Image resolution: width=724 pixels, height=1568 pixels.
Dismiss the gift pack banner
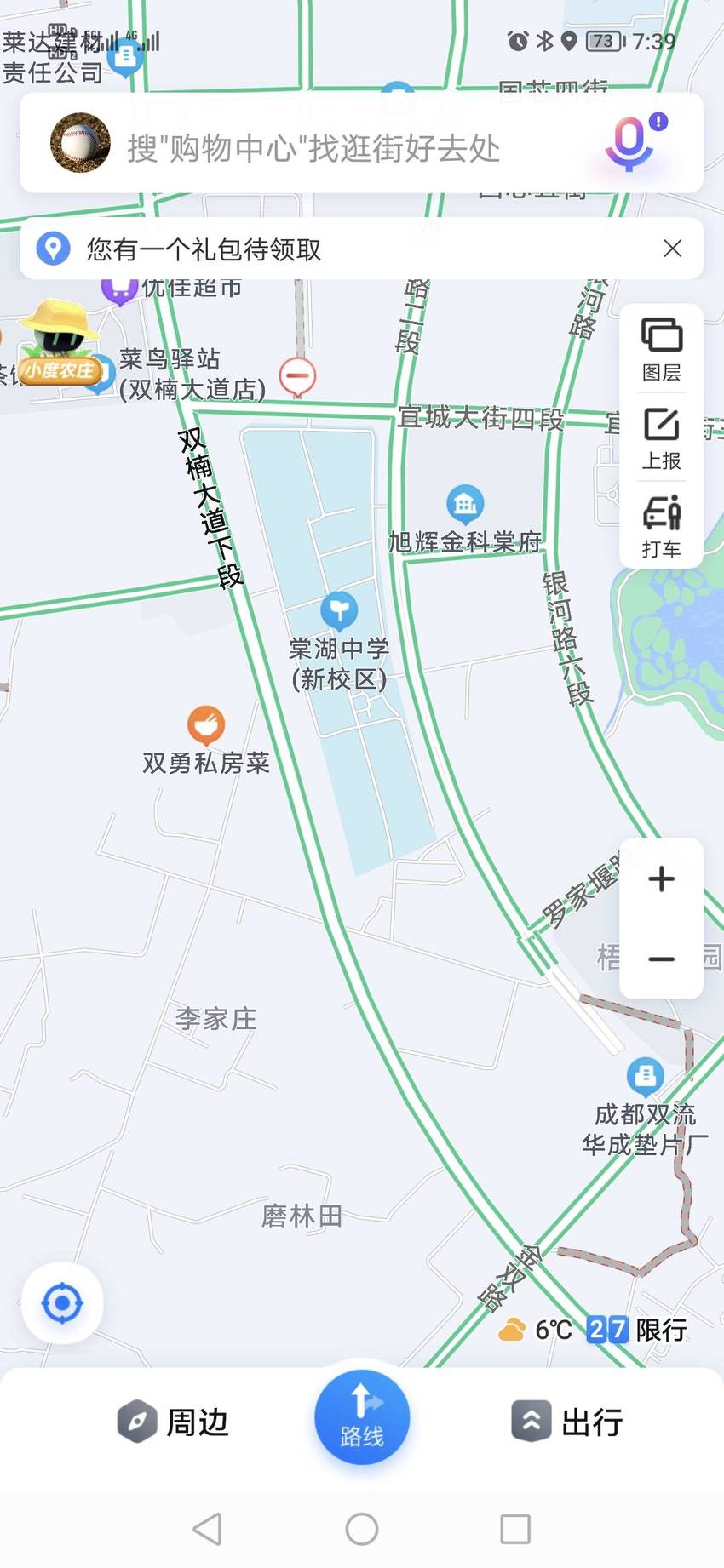point(672,249)
